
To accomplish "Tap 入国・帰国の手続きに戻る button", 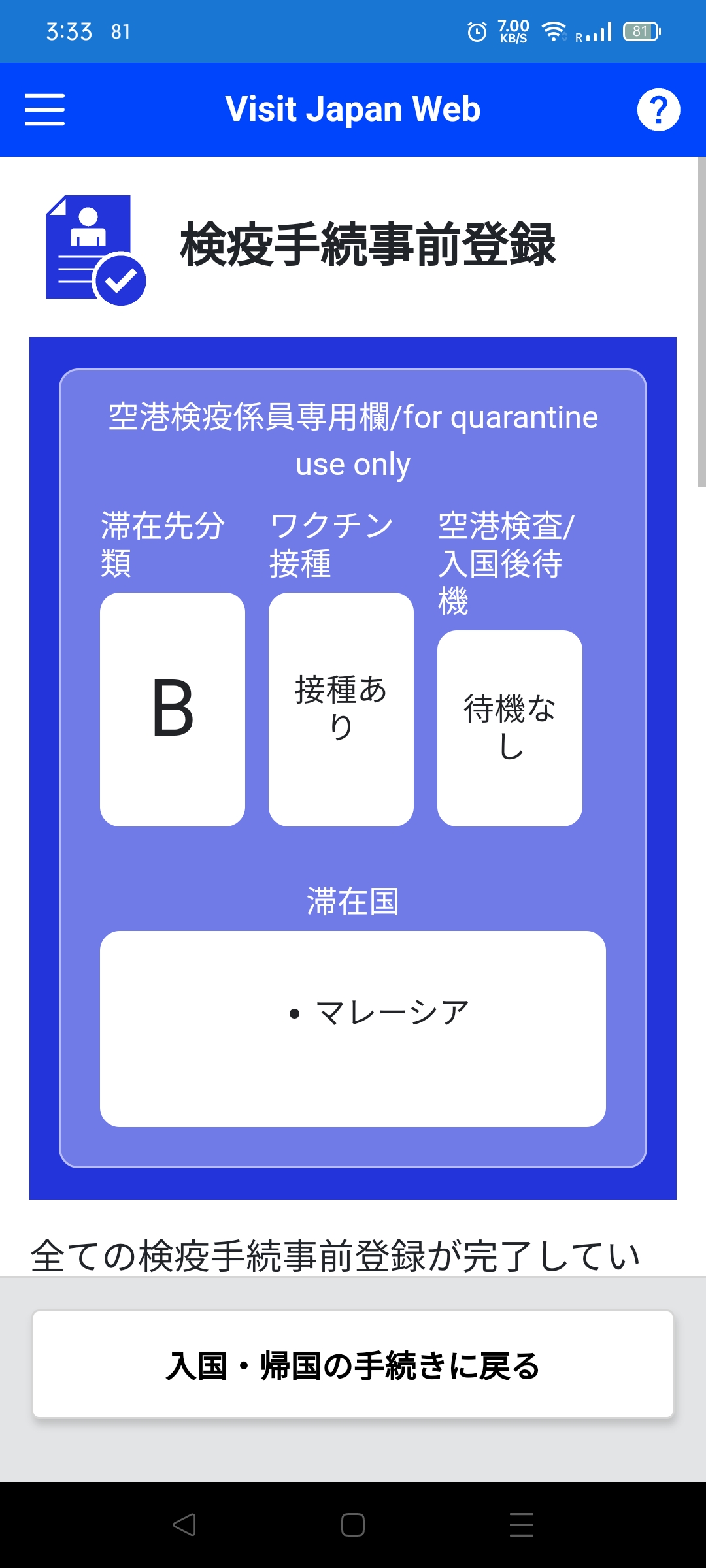I will click(353, 1365).
